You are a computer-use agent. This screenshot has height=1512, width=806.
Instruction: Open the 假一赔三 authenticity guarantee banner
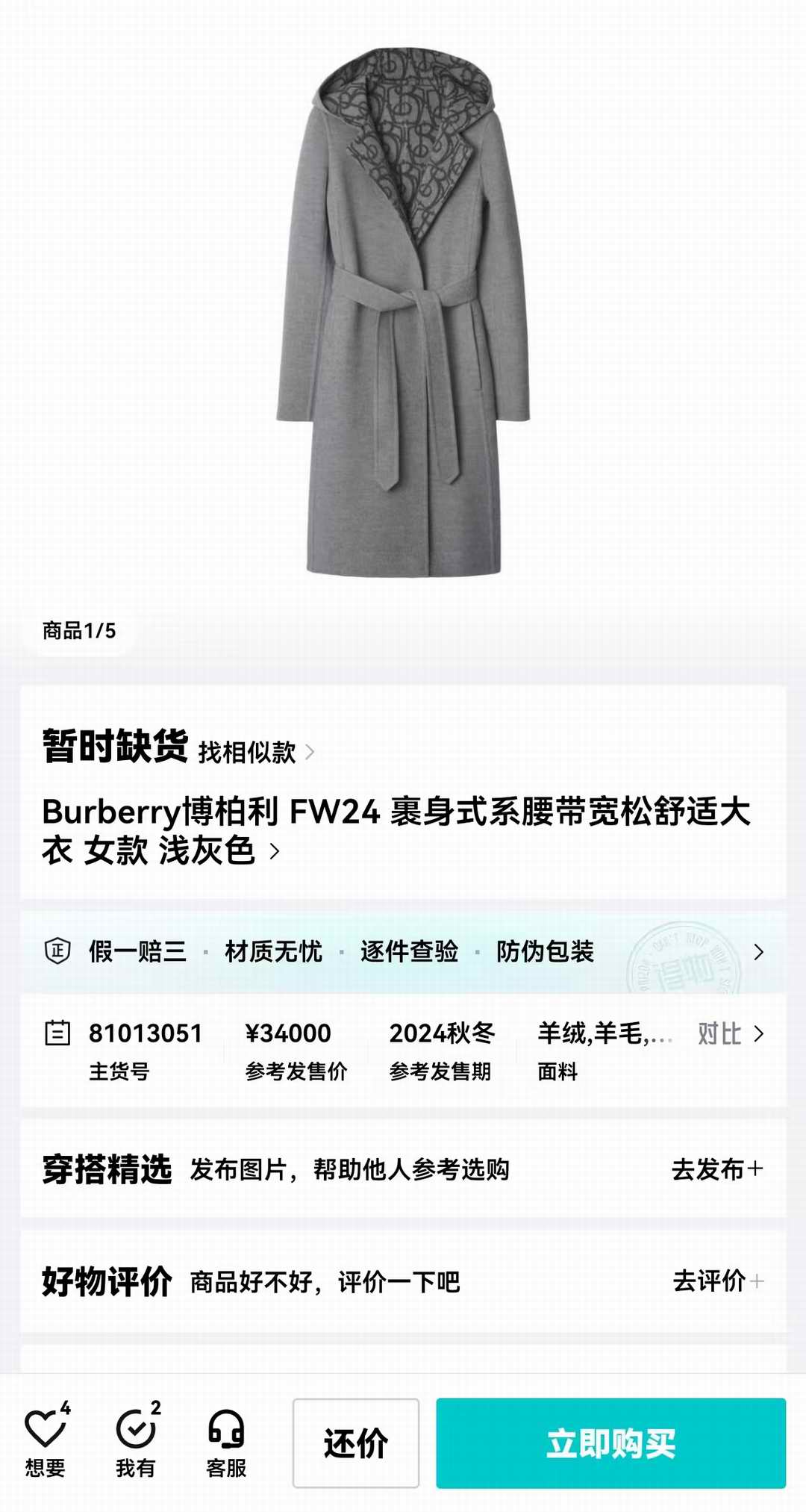click(x=403, y=952)
